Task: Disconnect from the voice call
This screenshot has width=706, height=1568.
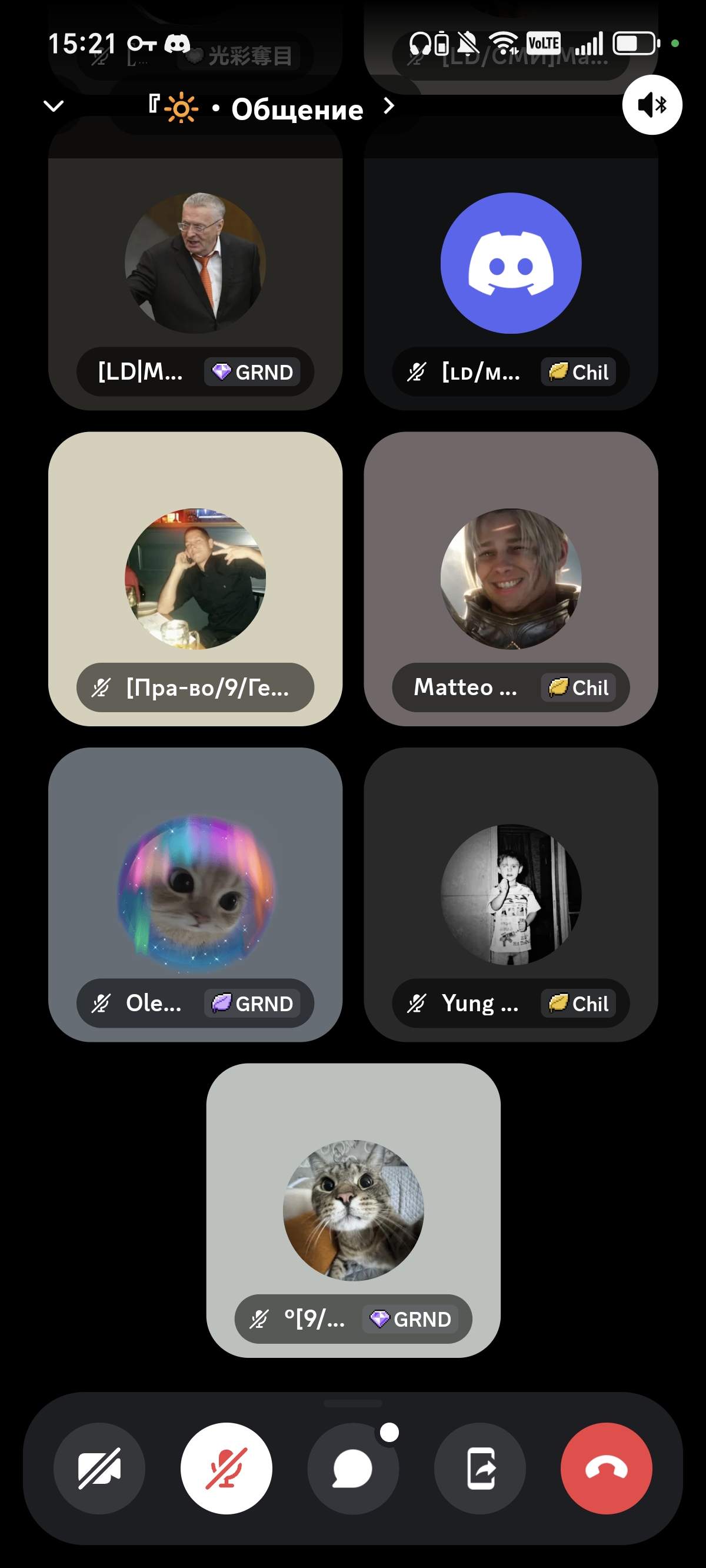Action: click(x=606, y=1467)
